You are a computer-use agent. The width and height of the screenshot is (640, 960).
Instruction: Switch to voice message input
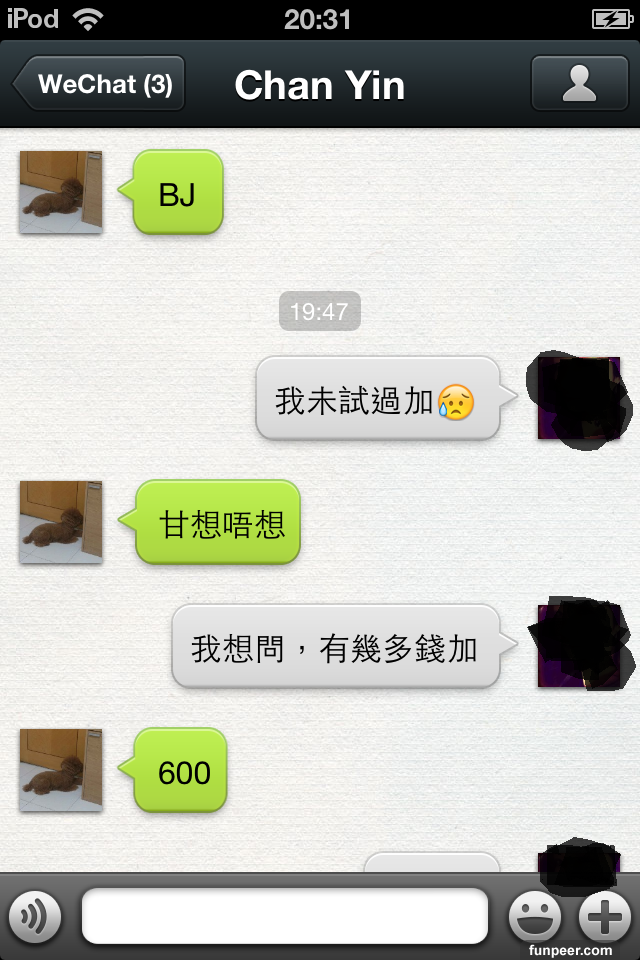click(35, 916)
